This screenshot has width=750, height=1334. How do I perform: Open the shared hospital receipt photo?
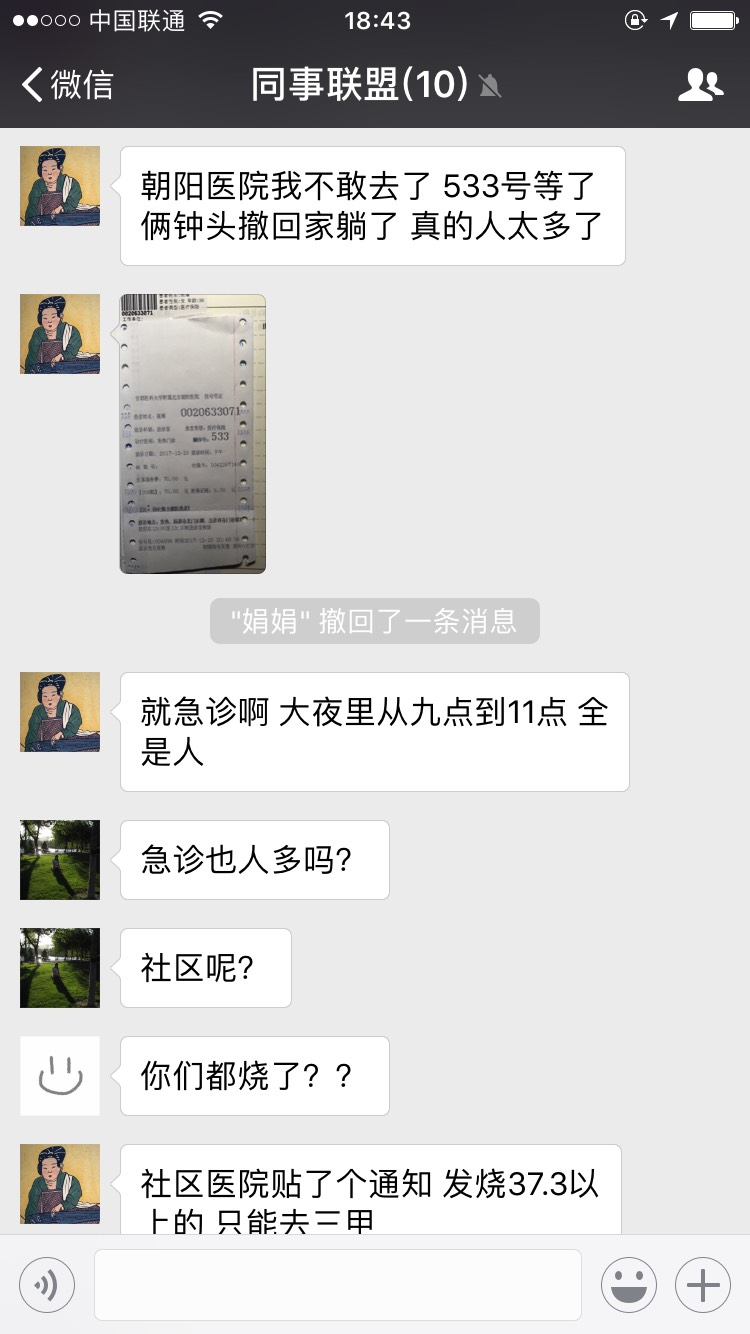(193, 433)
